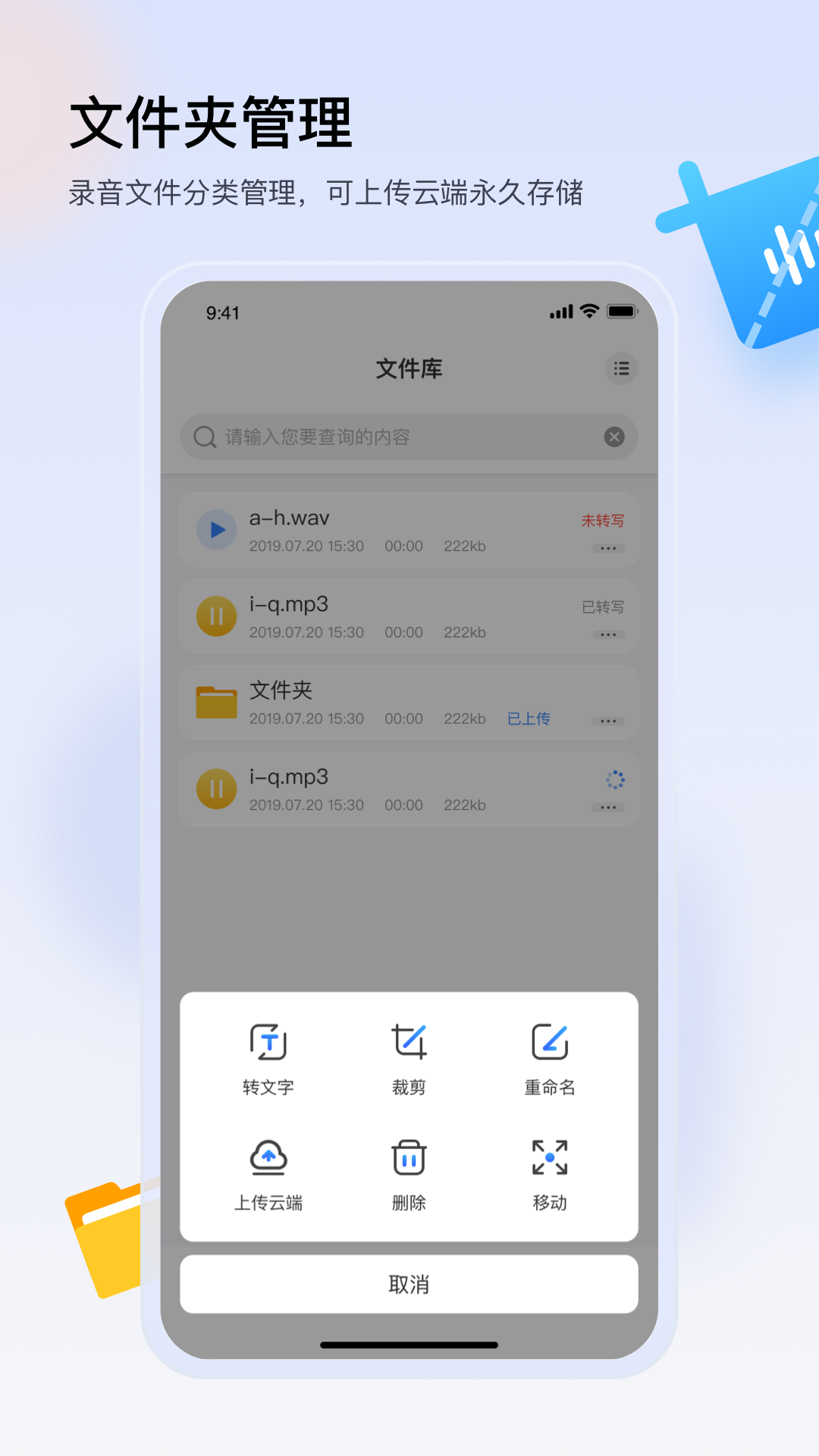Image resolution: width=819 pixels, height=1456 pixels.
Task: Open more options for the uploading i-q.mp3 file
Action: pyautogui.click(x=608, y=807)
